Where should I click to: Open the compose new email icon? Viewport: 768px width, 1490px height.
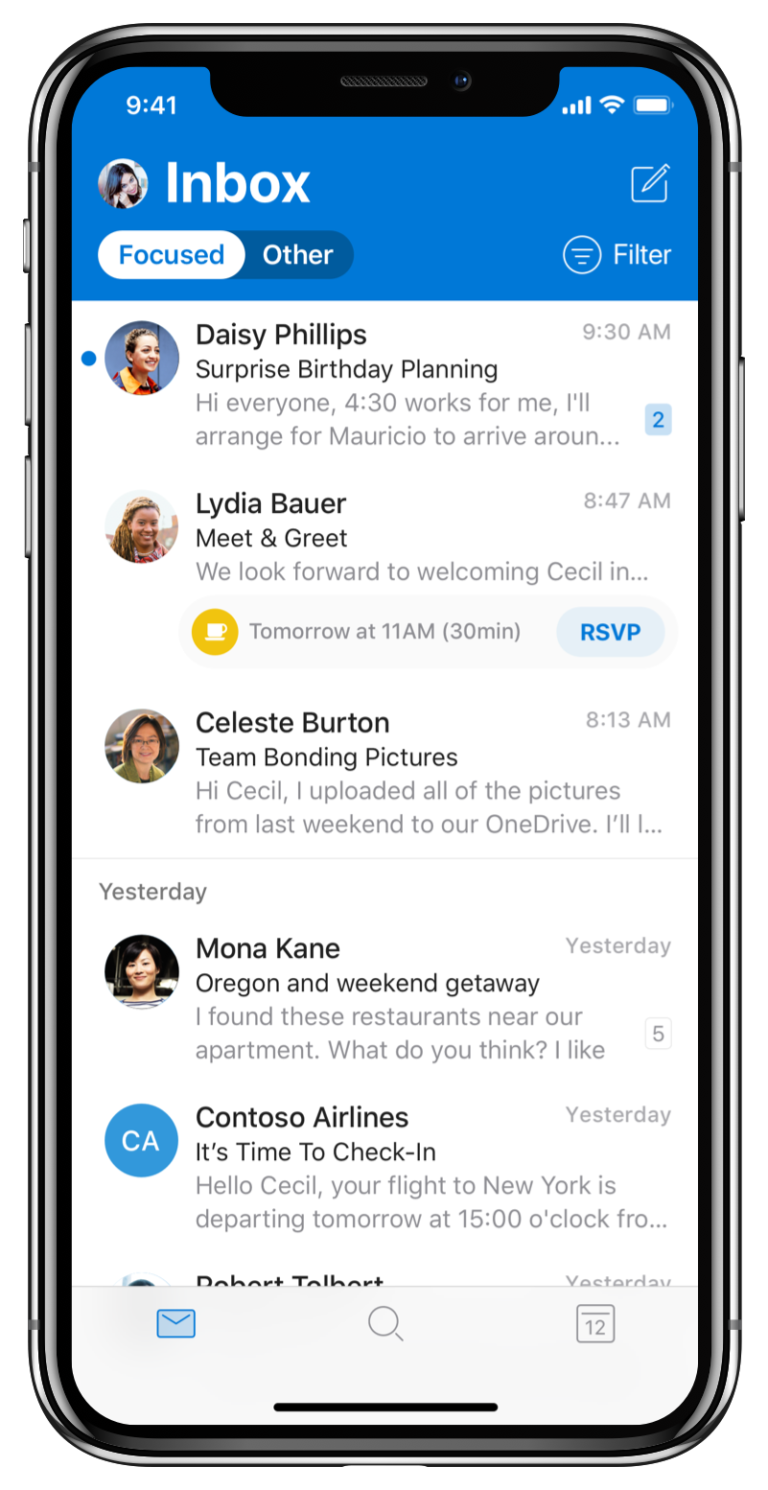point(649,183)
